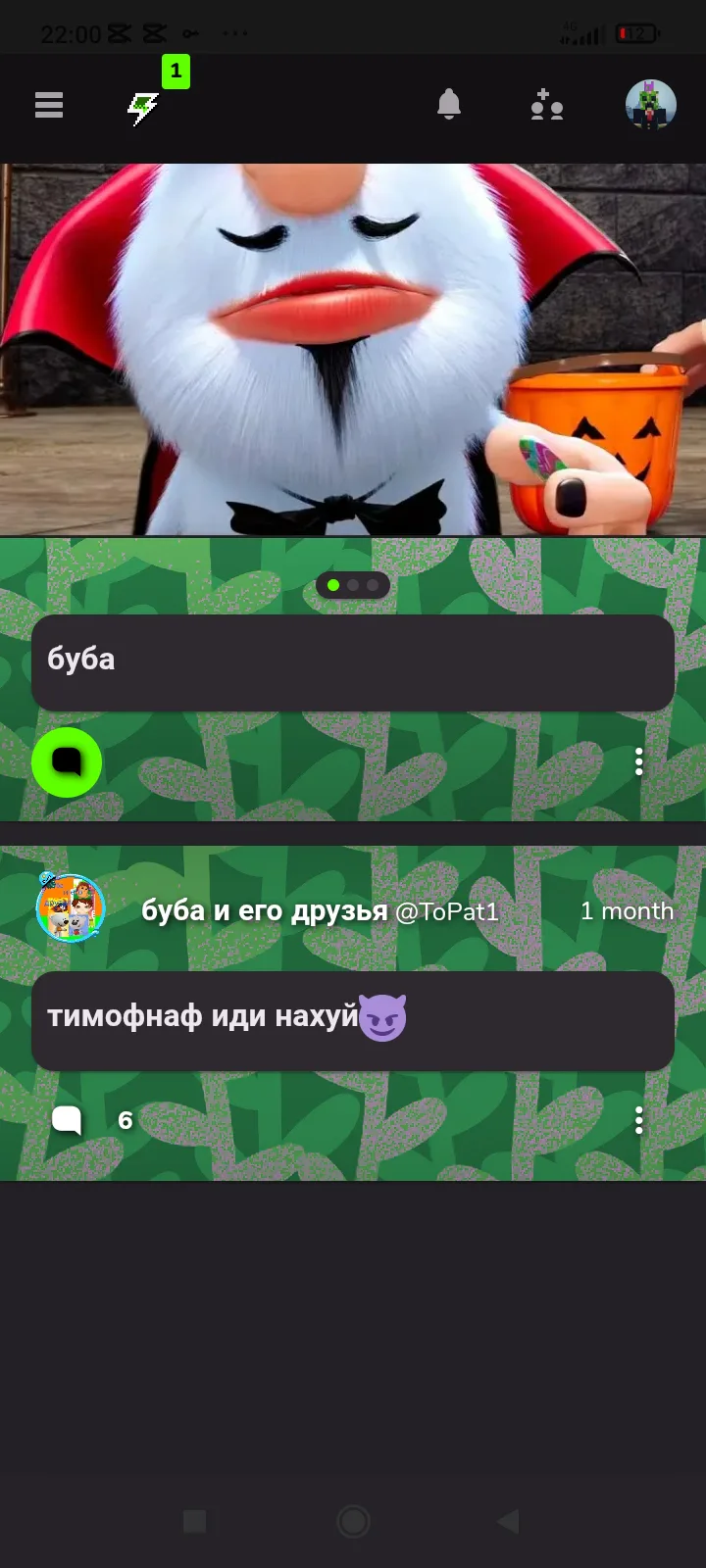Viewport: 706px width, 1568px height.
Task: Open the vampire character post image
Action: 353,349
